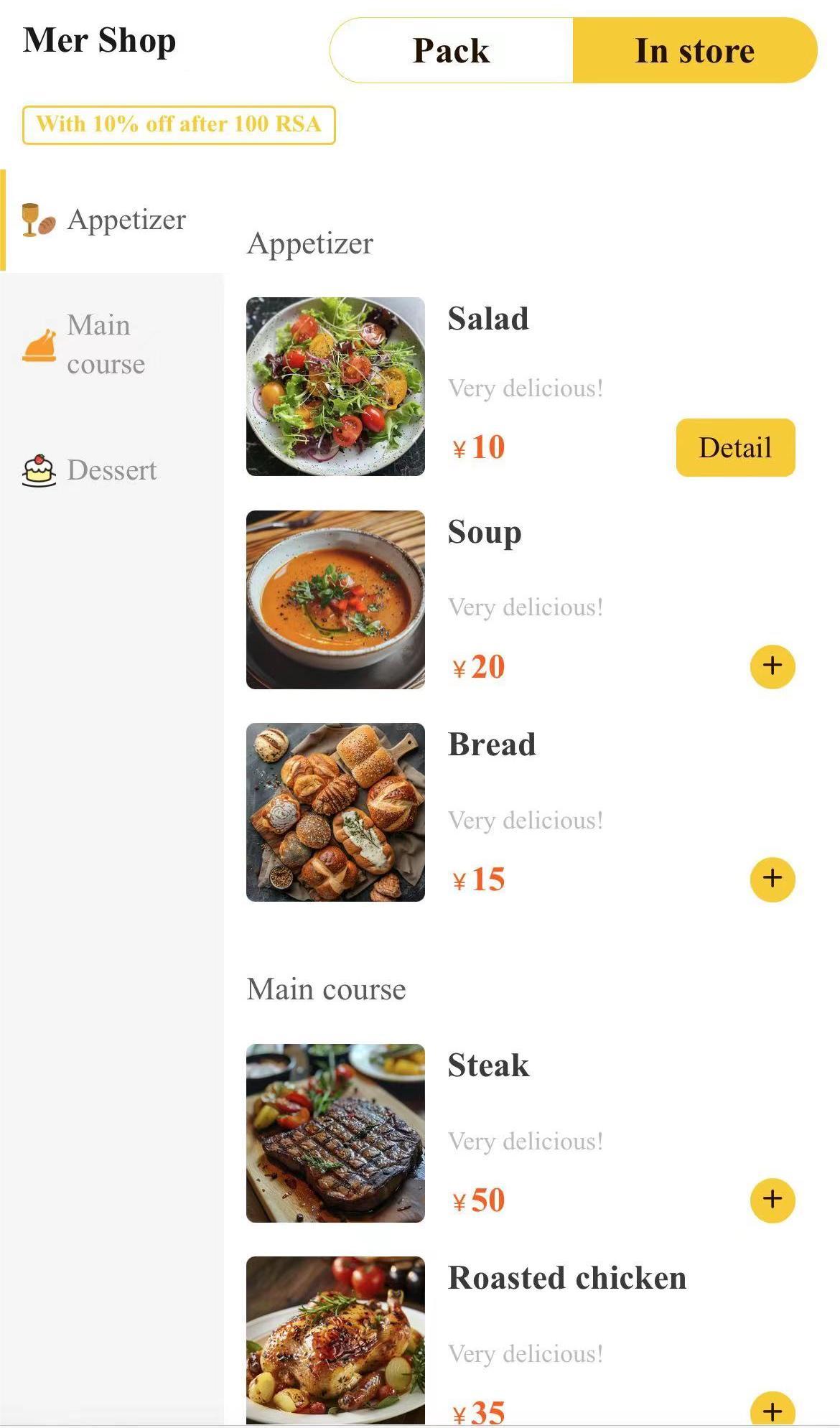View the Soup item image

pyautogui.click(x=335, y=599)
